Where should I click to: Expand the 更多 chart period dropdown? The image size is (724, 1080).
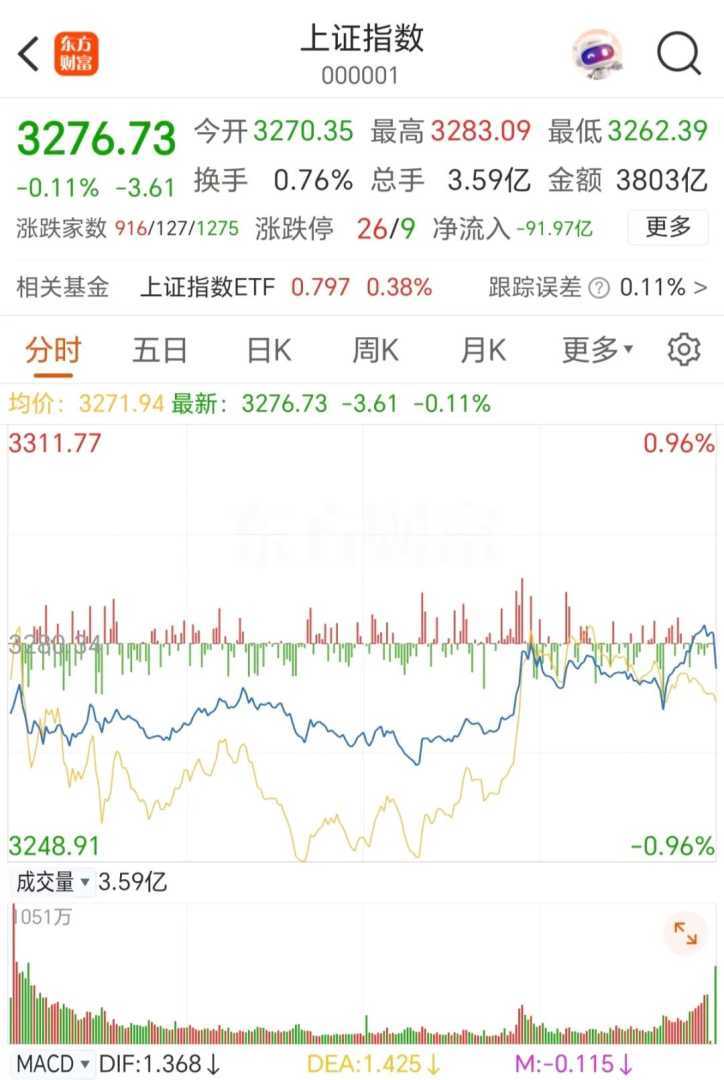tap(597, 350)
